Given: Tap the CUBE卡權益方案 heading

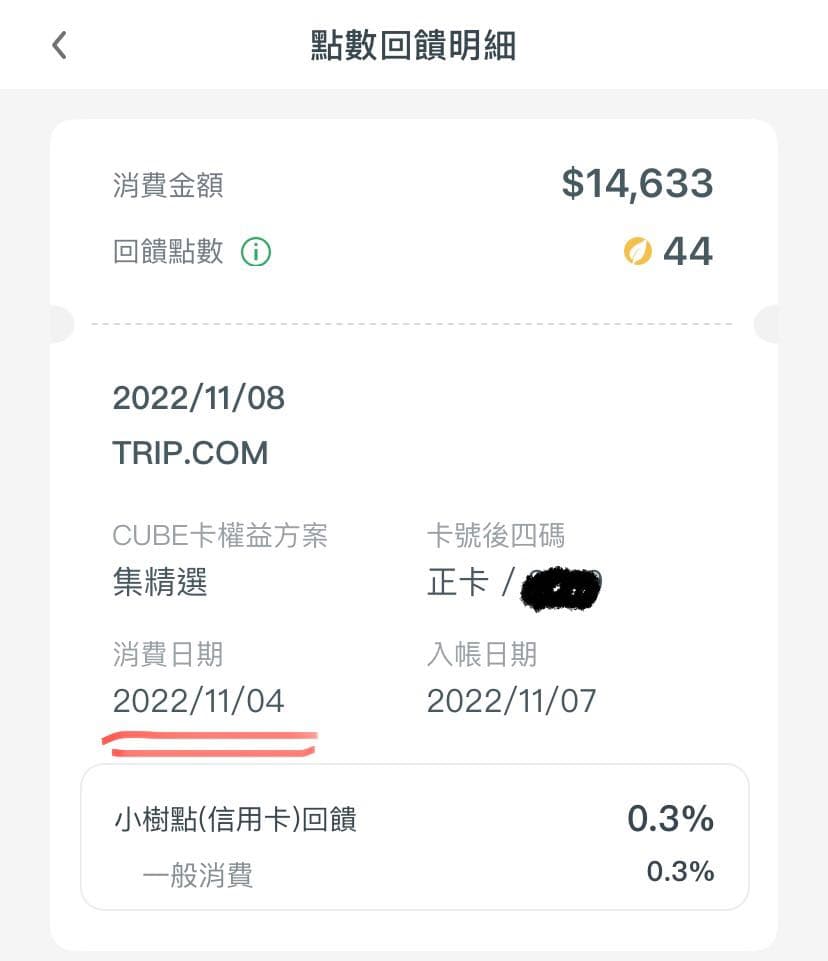Looking at the screenshot, I should click(x=220, y=536).
